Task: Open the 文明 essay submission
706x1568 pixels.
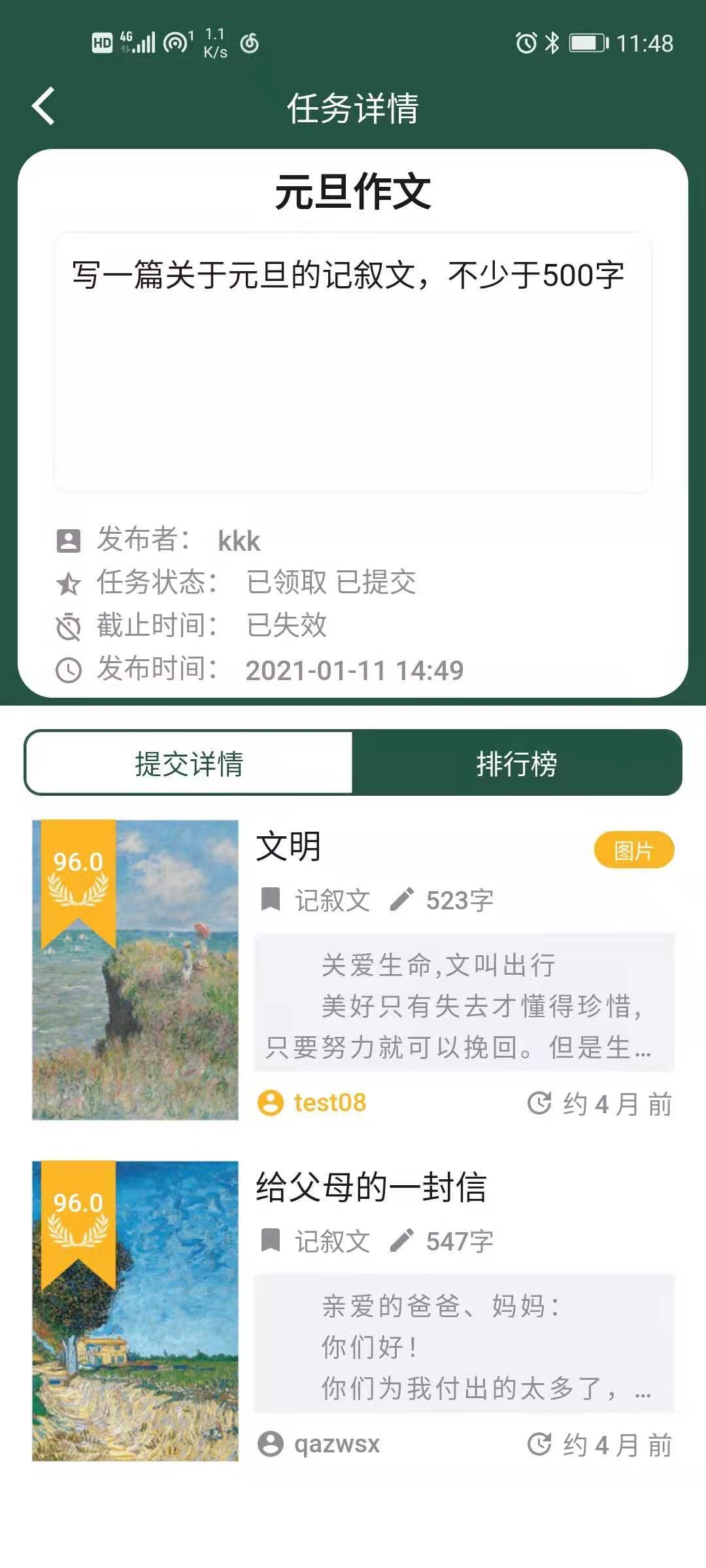Action: pos(288,847)
